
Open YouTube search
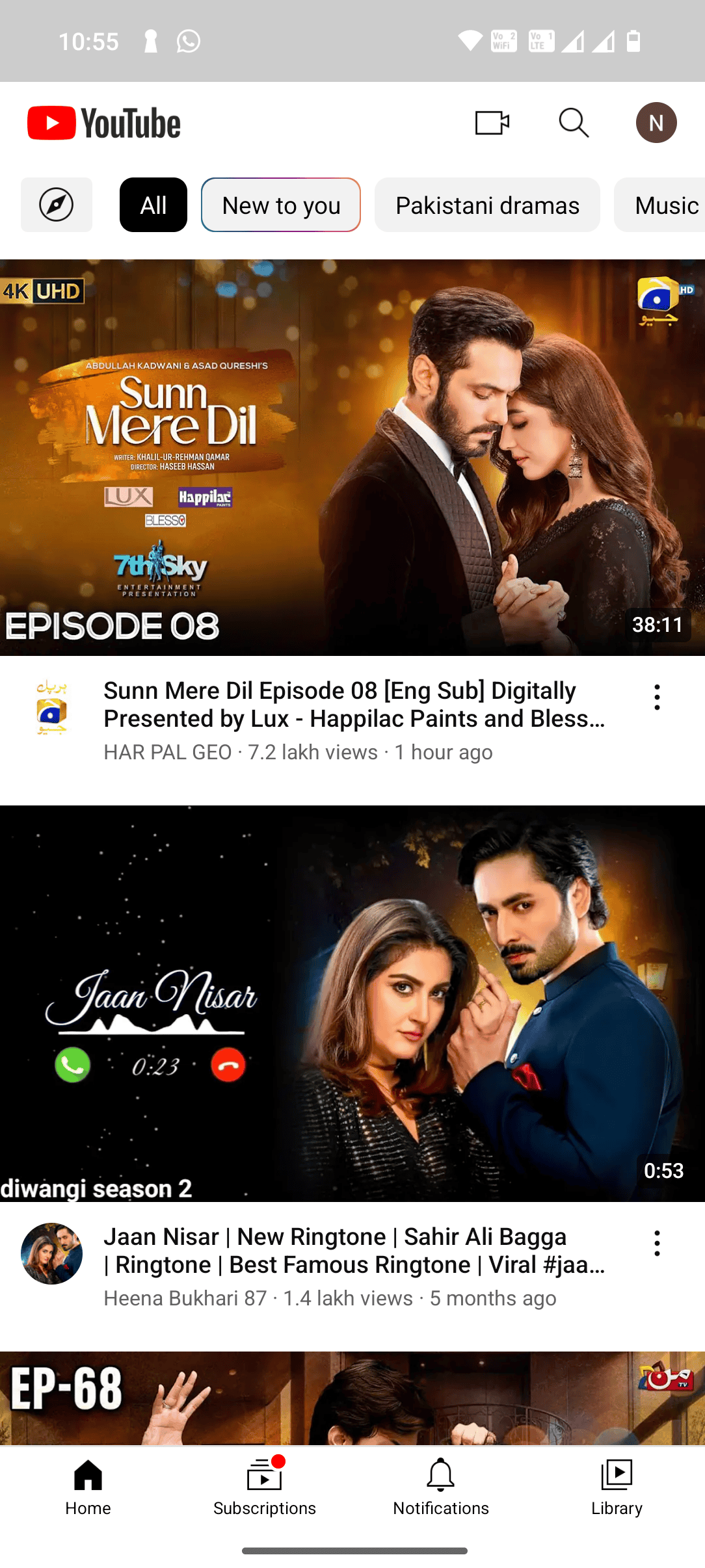click(x=574, y=123)
